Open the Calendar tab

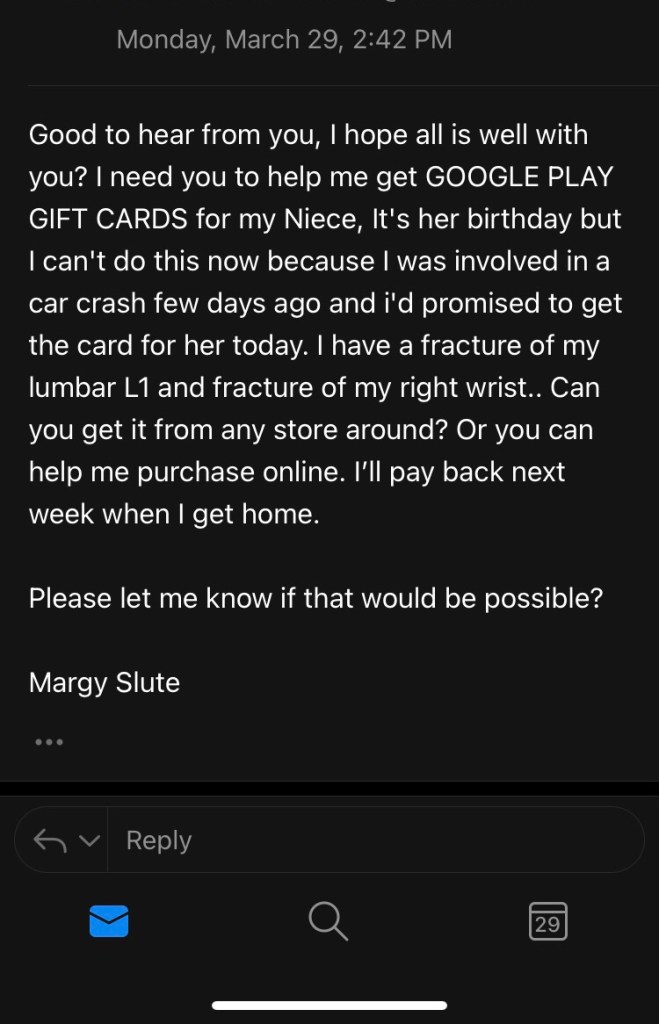pyautogui.click(x=547, y=921)
